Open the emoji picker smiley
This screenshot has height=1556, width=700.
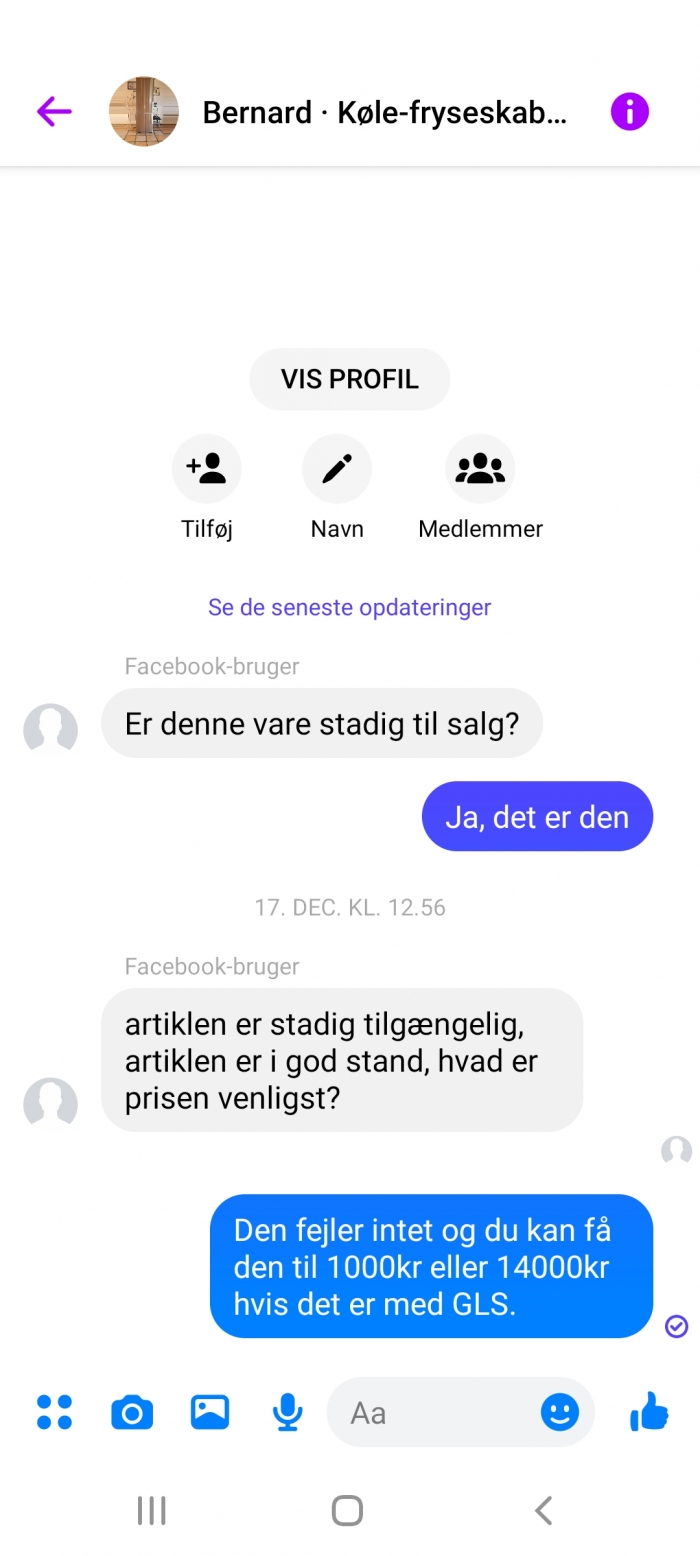[x=560, y=1412]
